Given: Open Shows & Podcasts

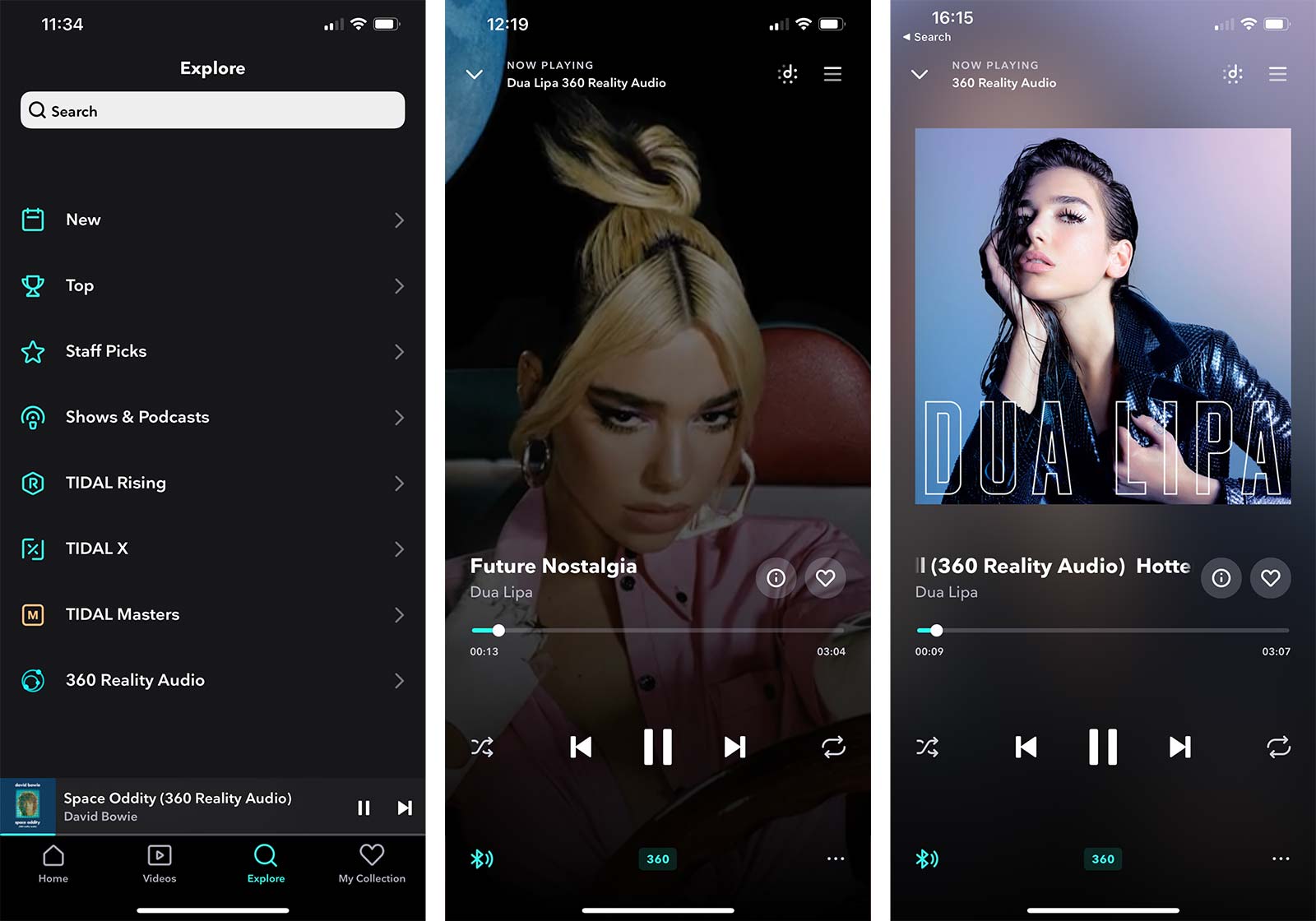Looking at the screenshot, I should (x=212, y=417).
